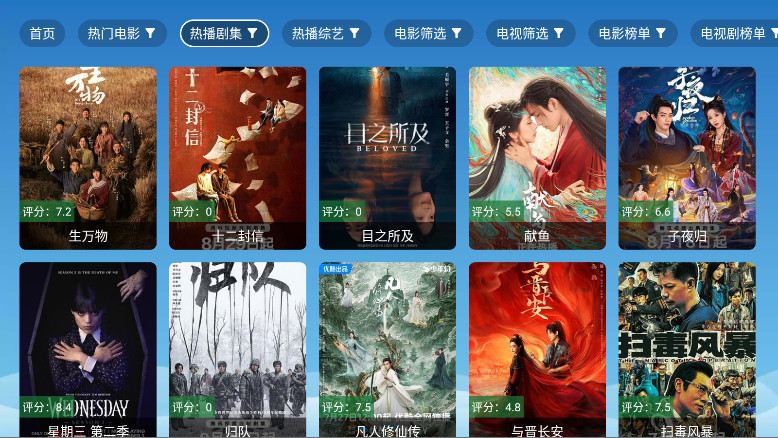Screen dimensions: 778x438
Task: Switch to 电视剧榜单 tab
Action: [736, 33]
